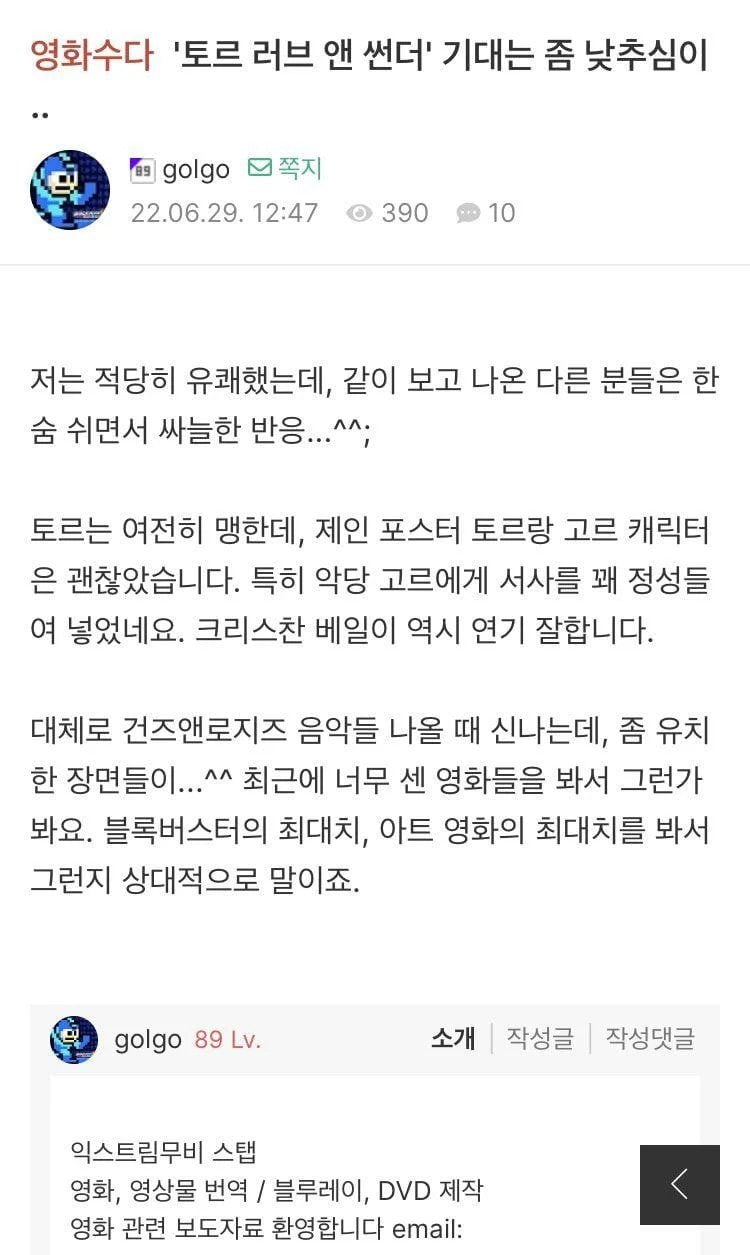Send a 쪽지 message to golgo
Viewport: 750px width, 1255px height.
tap(285, 169)
